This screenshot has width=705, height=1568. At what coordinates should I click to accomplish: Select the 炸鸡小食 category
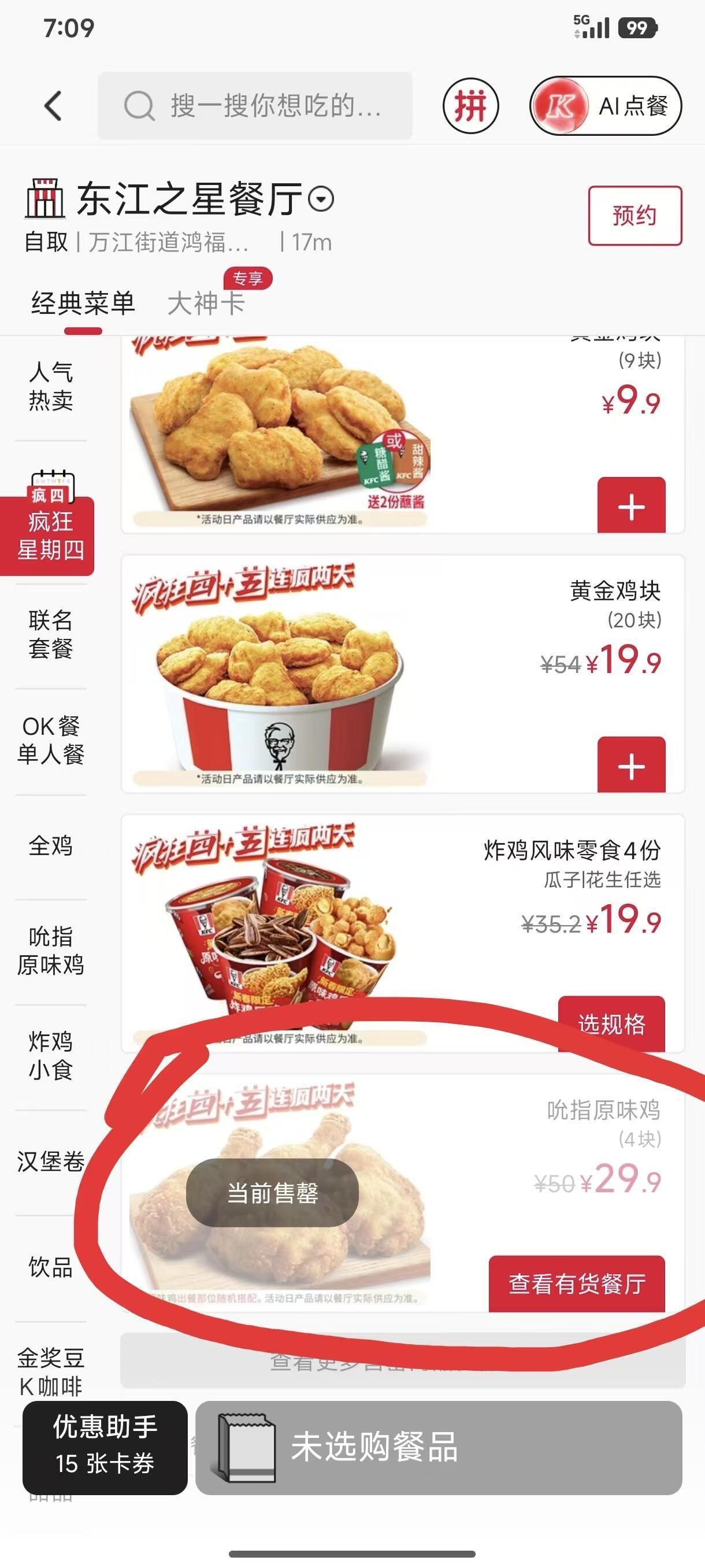[51, 1056]
